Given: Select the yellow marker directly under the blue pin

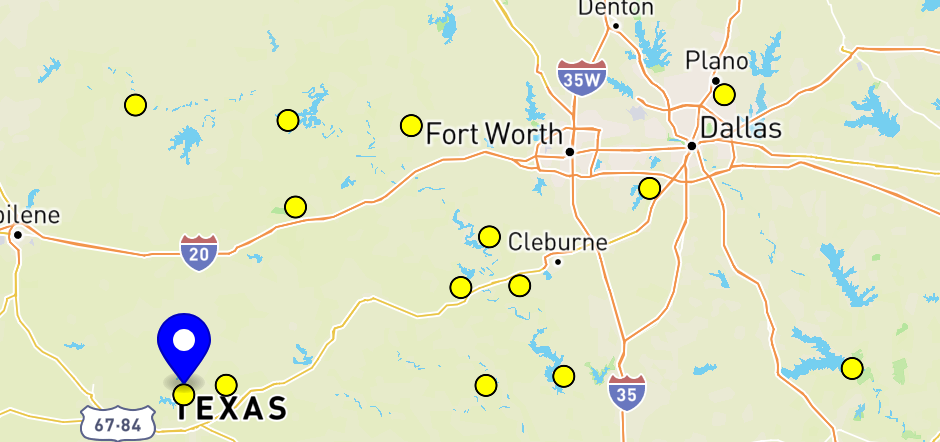Looking at the screenshot, I should coord(184,394).
